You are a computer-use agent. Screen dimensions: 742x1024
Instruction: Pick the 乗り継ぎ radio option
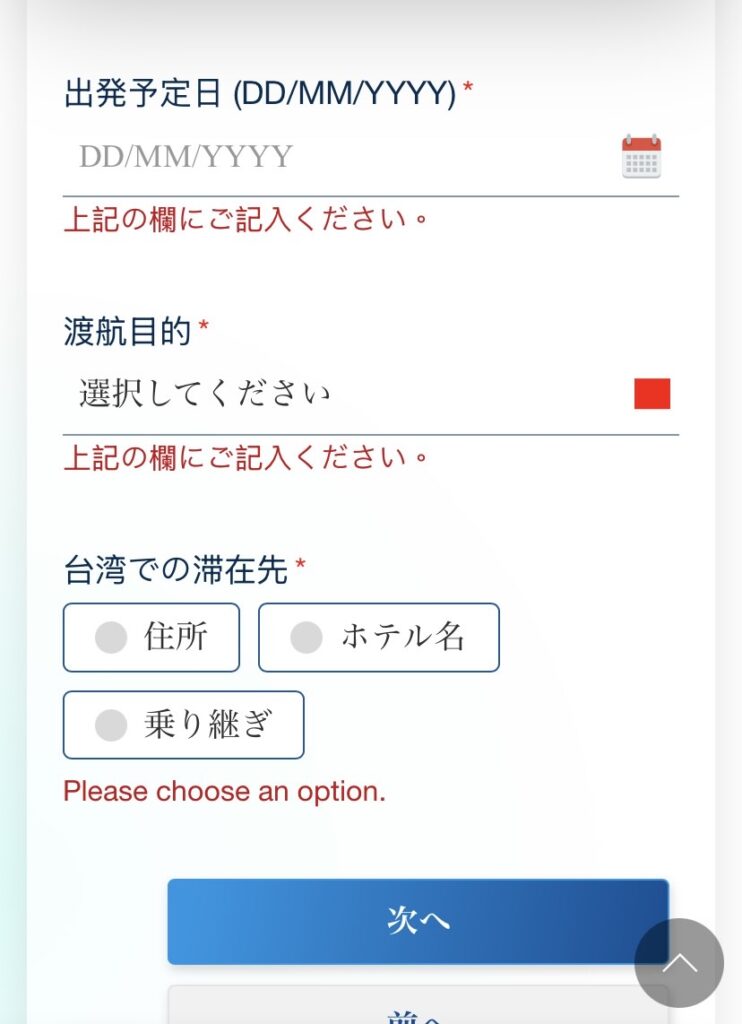click(184, 725)
